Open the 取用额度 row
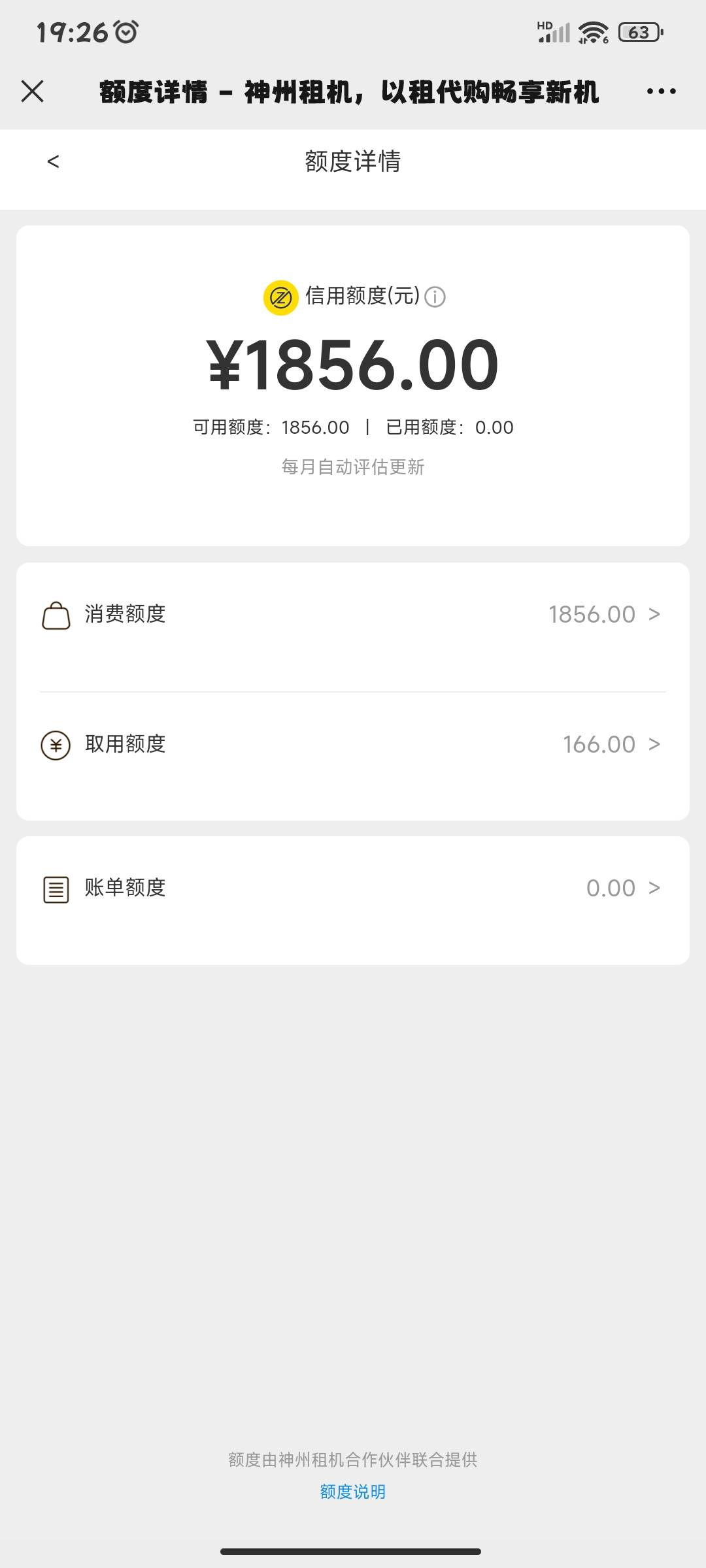Image resolution: width=706 pixels, height=1568 pixels. [x=353, y=744]
